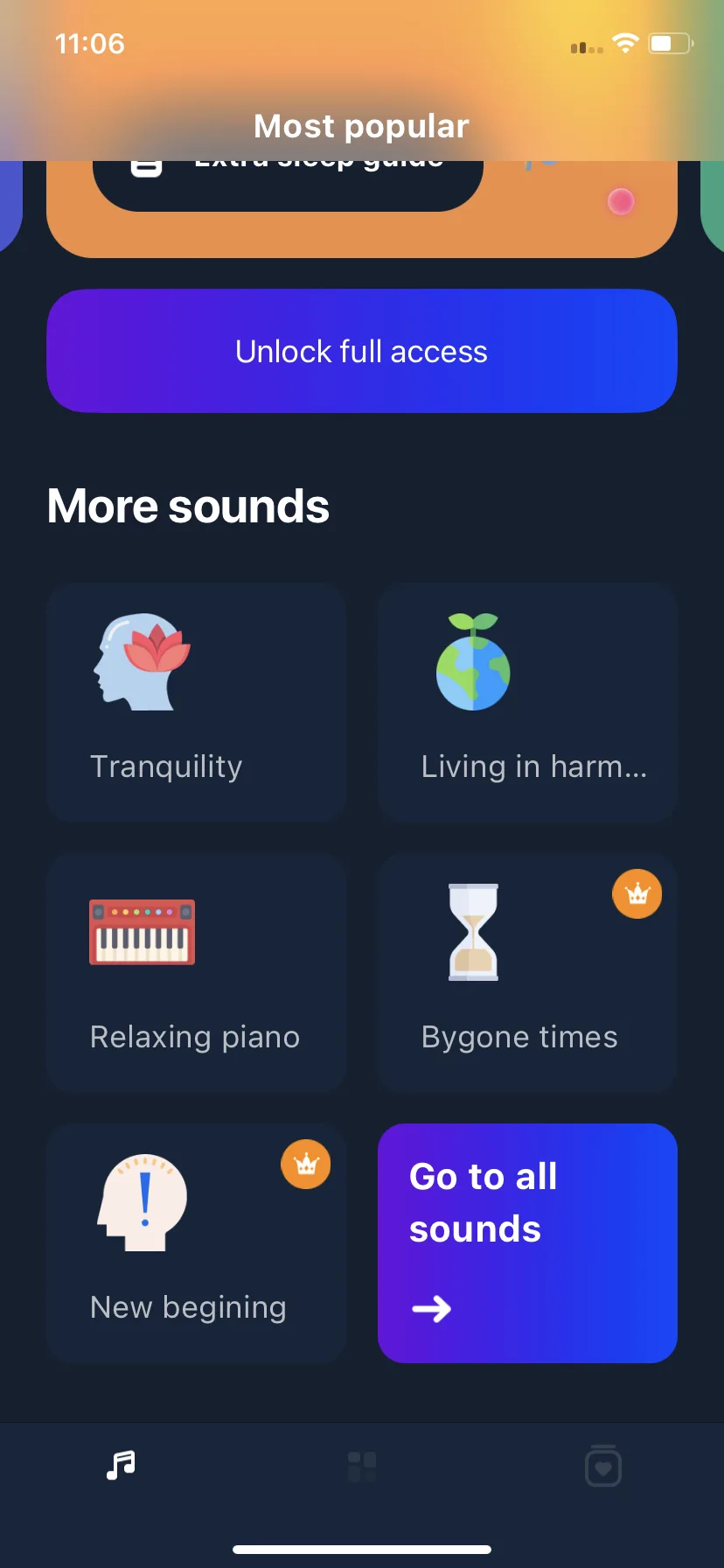Choose the New begining sound card
Image resolution: width=724 pixels, height=1568 pixels.
pos(197,1242)
